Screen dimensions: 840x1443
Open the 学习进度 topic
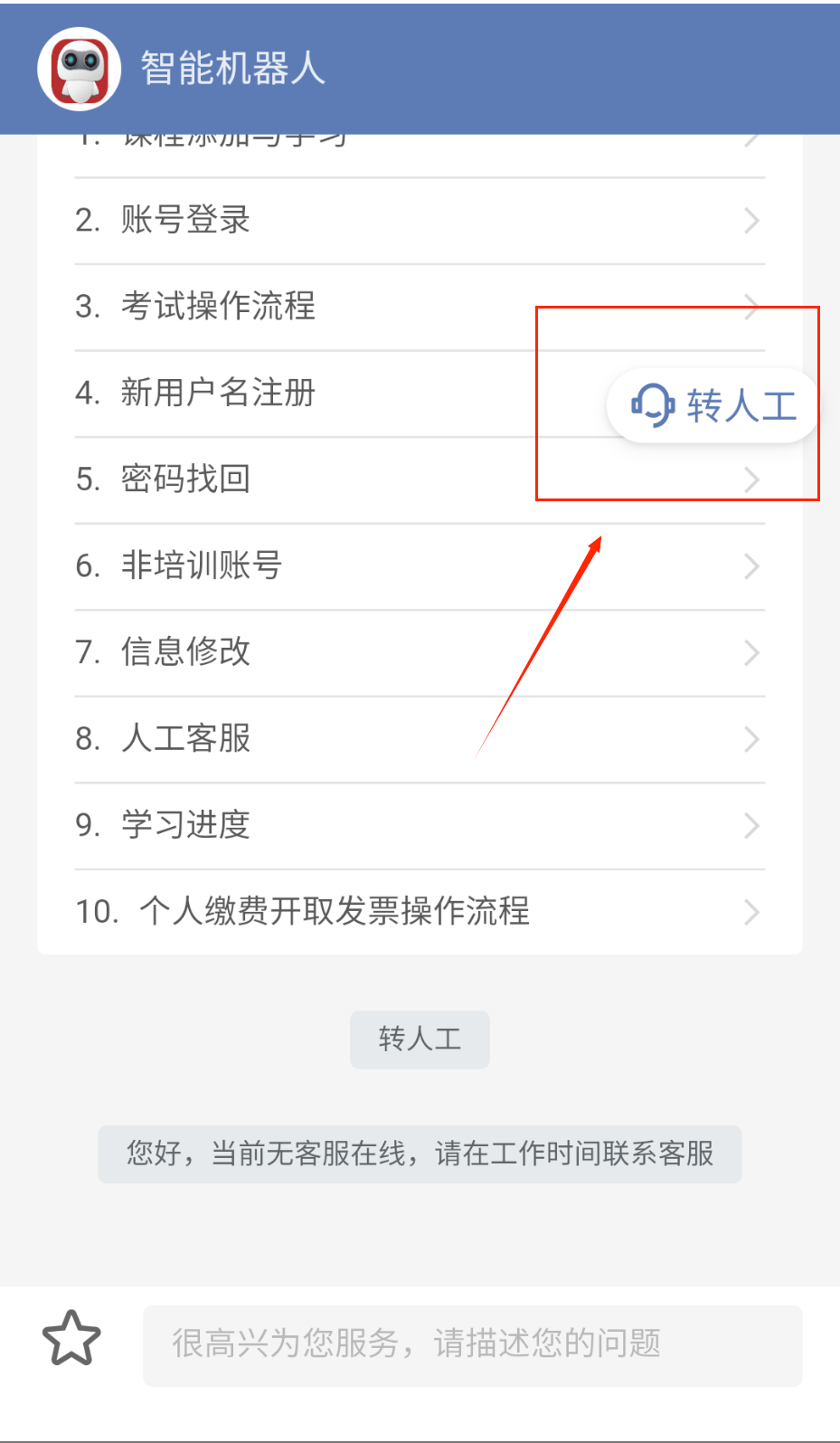click(420, 826)
